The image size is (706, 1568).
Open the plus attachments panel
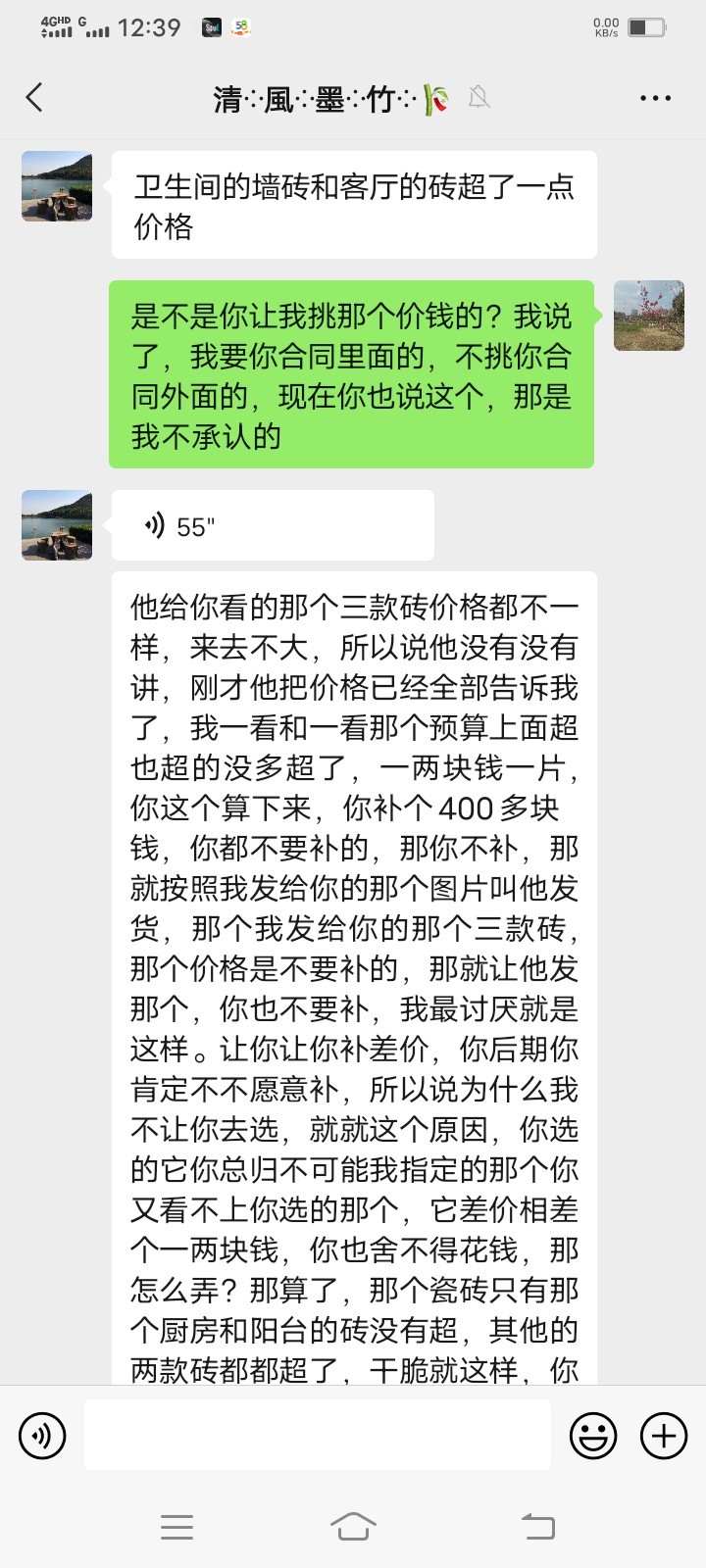(x=664, y=1436)
